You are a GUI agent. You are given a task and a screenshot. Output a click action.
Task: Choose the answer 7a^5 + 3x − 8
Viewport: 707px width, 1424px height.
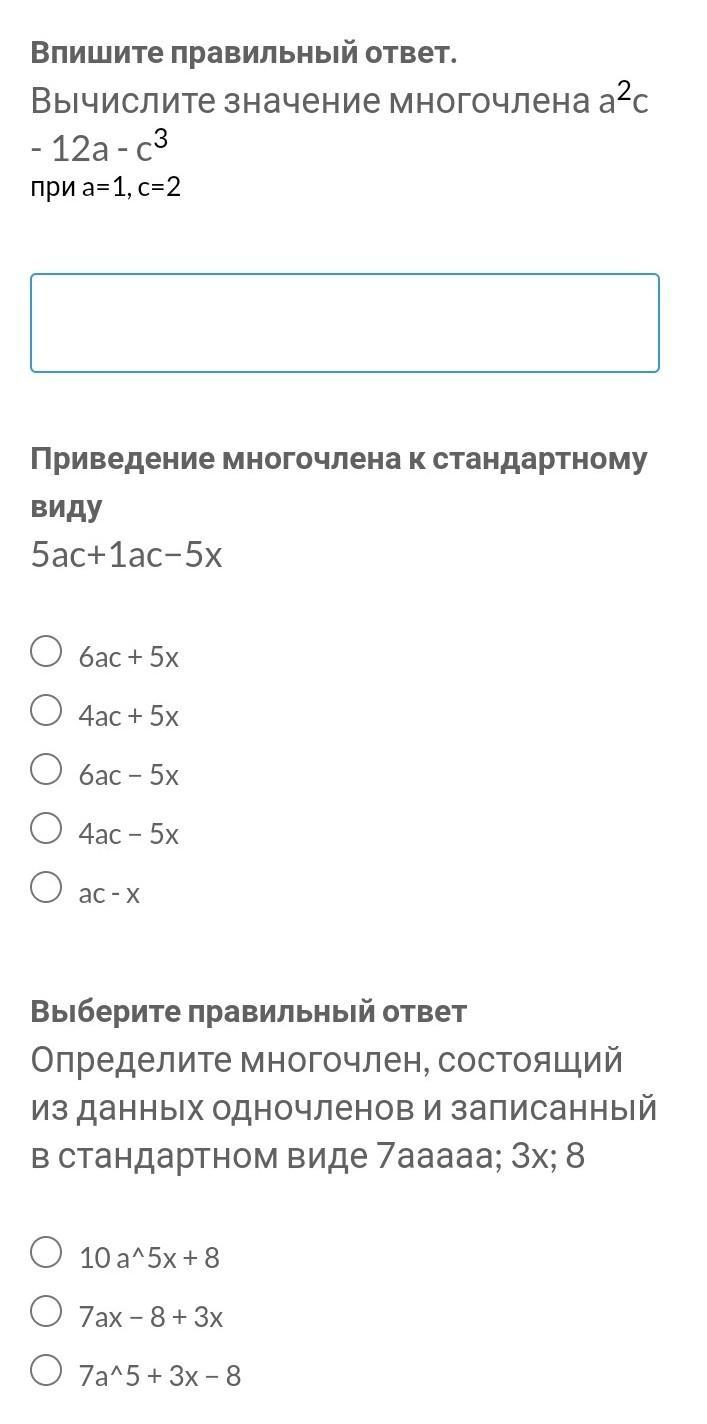(46, 1370)
